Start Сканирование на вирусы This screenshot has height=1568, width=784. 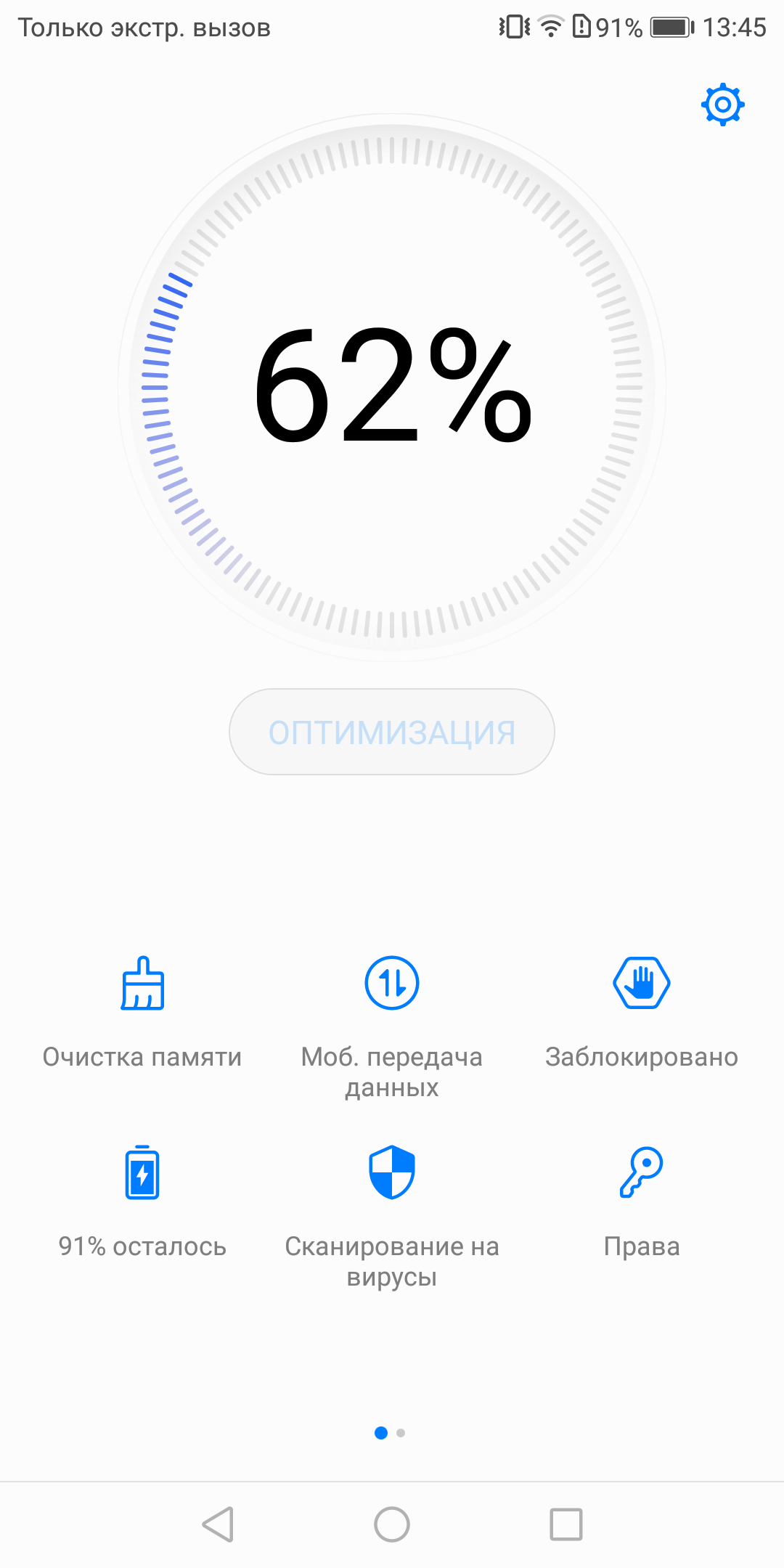pyautogui.click(x=392, y=1217)
